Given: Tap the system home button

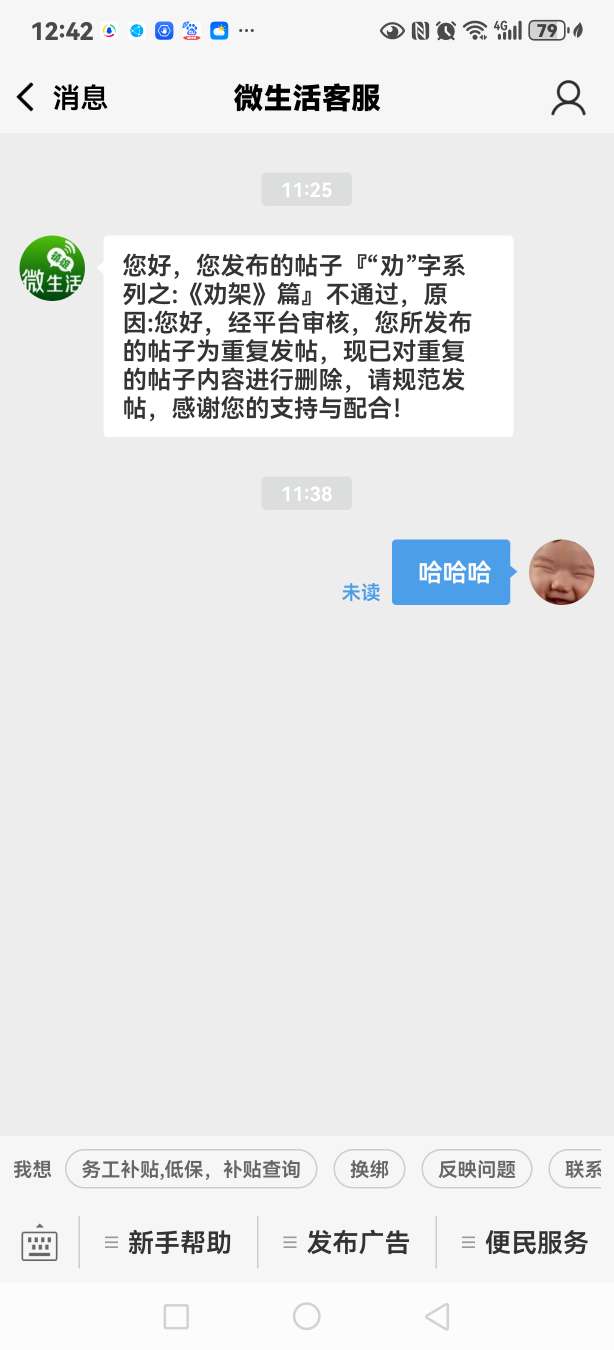Looking at the screenshot, I should click(306, 1316).
